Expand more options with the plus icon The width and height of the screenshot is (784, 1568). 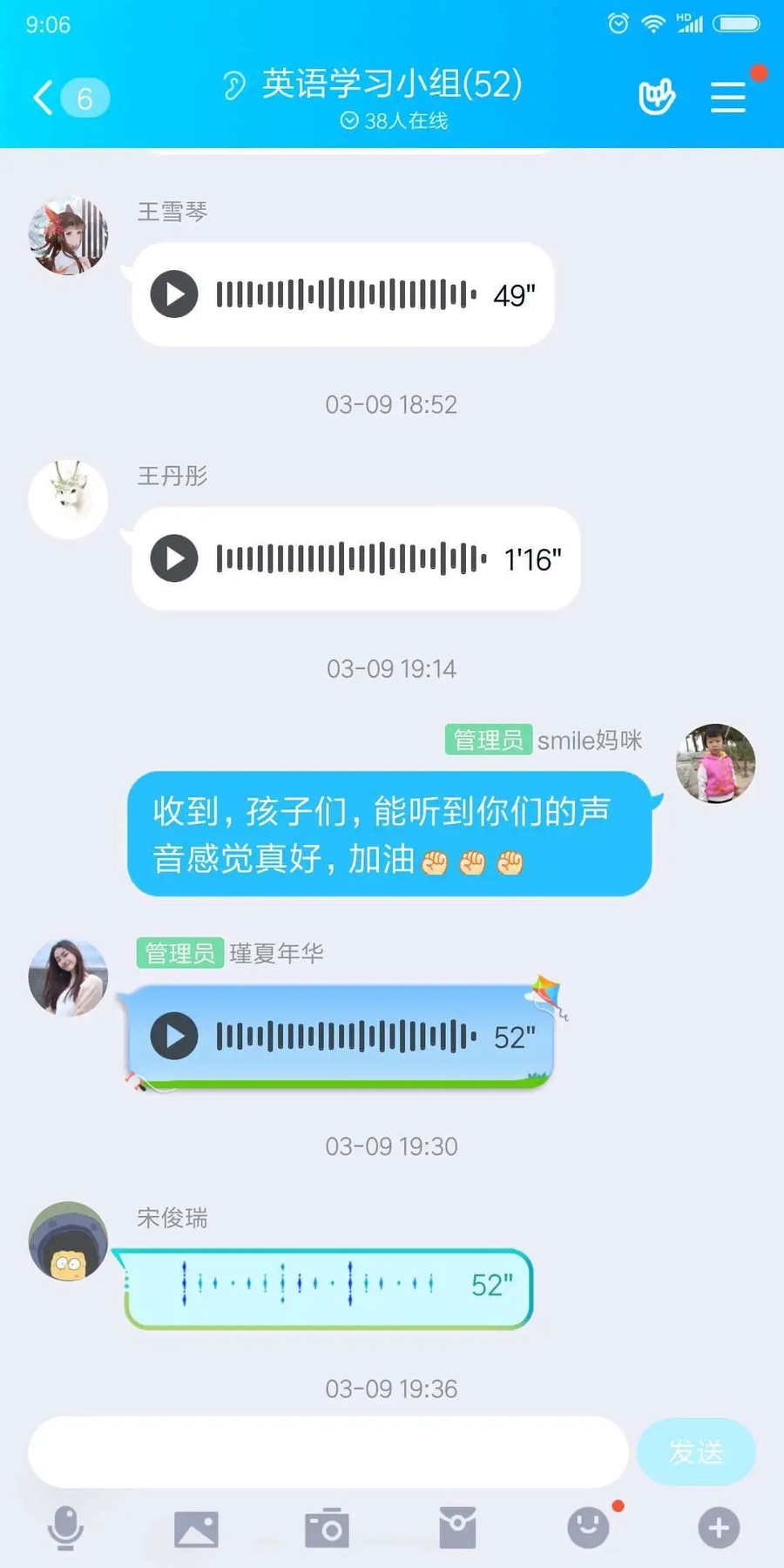719,1528
